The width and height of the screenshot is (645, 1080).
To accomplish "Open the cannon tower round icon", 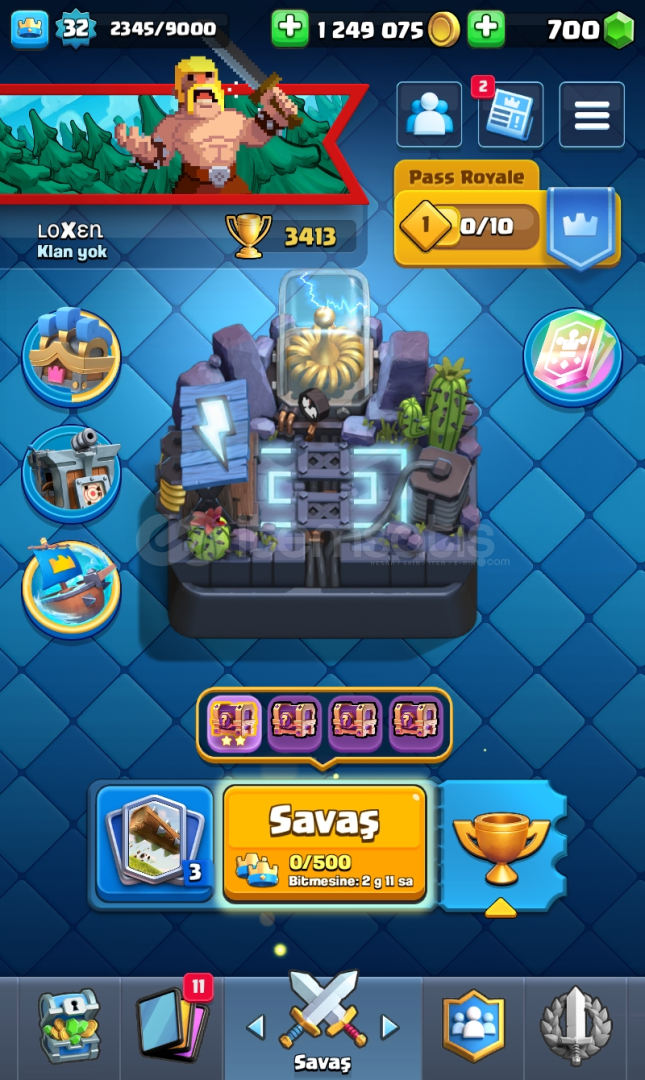I will [71, 474].
